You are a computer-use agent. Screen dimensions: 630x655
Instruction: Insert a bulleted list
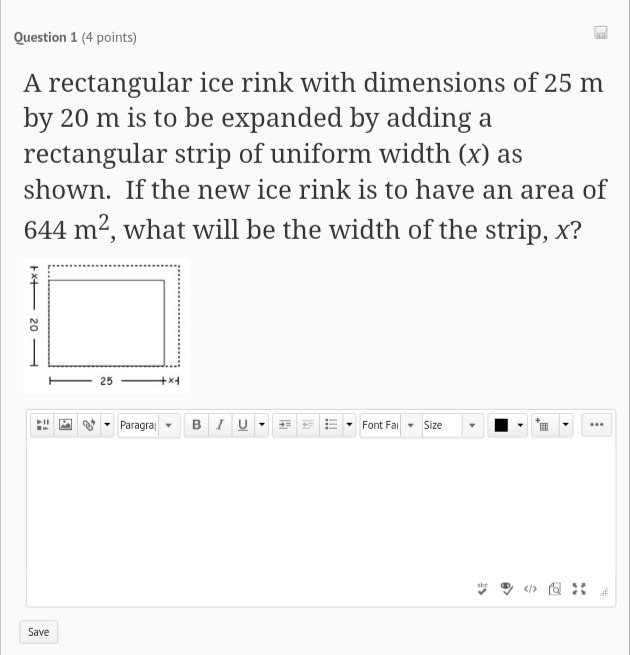[330, 425]
